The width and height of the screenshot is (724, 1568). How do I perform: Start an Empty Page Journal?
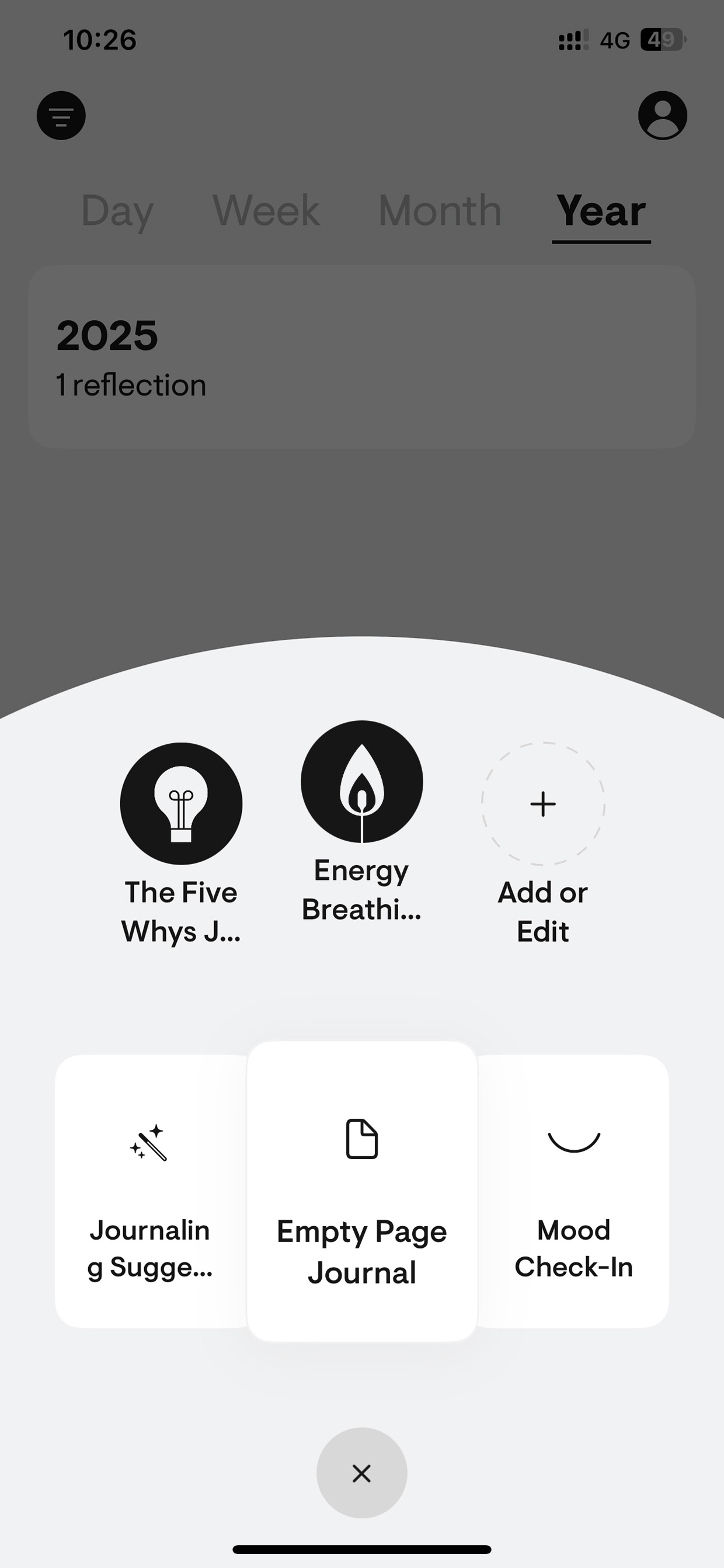[362, 1191]
